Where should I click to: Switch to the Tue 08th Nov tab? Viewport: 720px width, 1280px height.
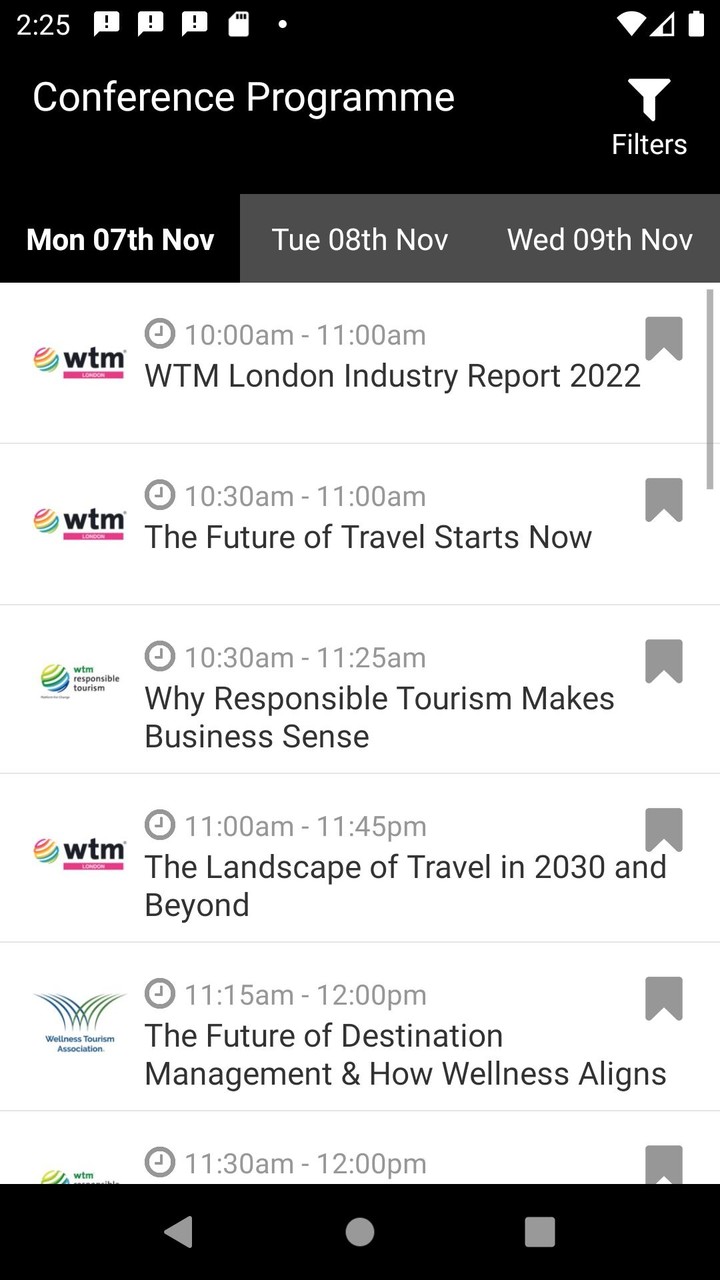click(360, 239)
